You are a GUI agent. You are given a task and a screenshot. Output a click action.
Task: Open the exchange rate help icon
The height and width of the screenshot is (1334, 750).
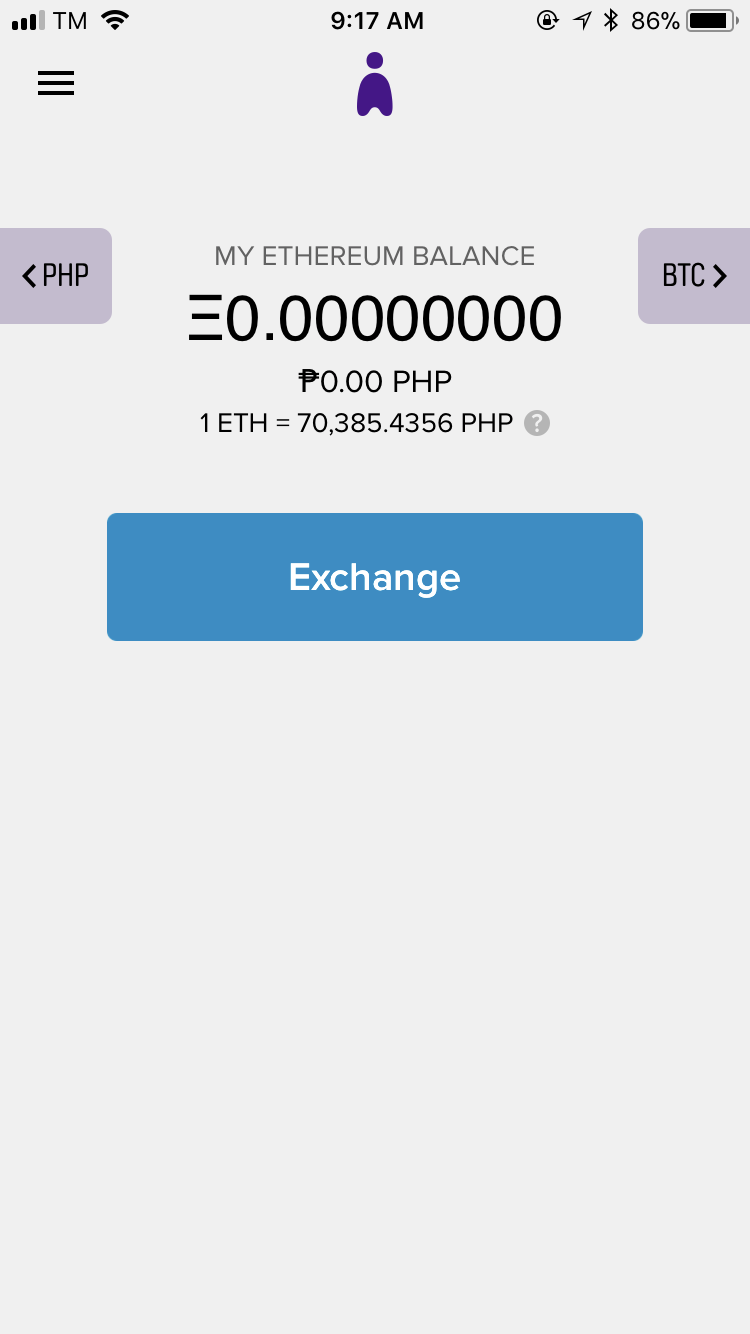(537, 423)
